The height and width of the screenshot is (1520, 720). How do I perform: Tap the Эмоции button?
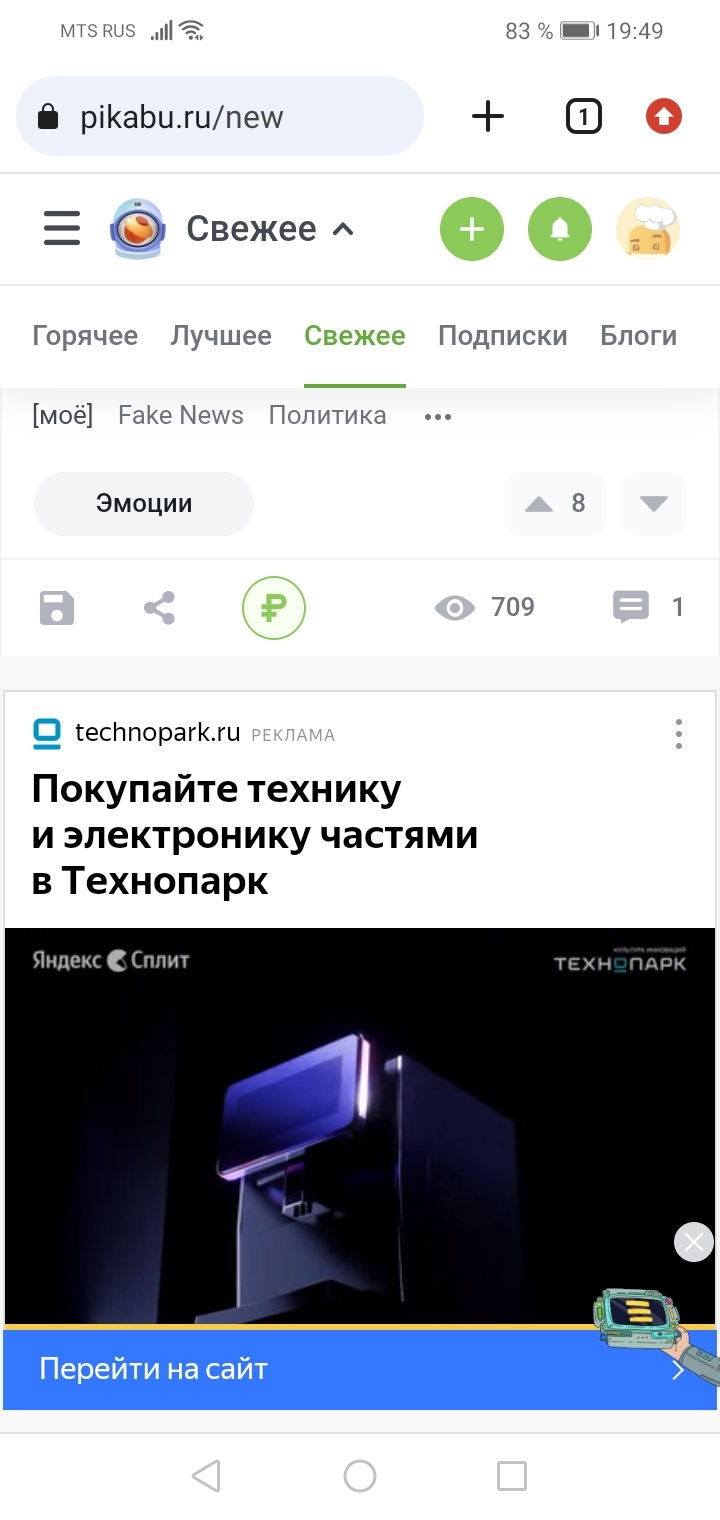144,504
